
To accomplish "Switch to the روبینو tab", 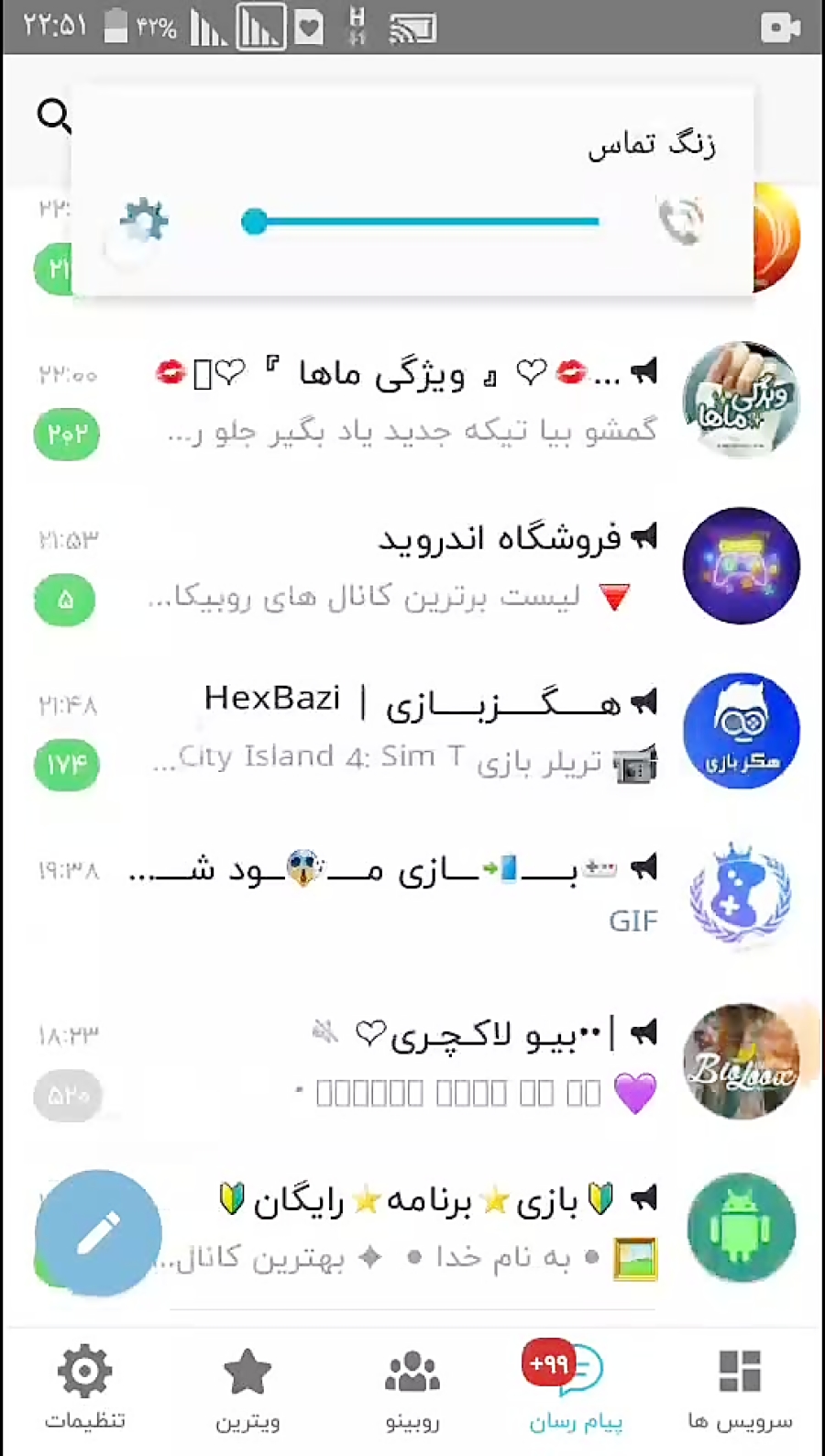I will click(412, 1386).
